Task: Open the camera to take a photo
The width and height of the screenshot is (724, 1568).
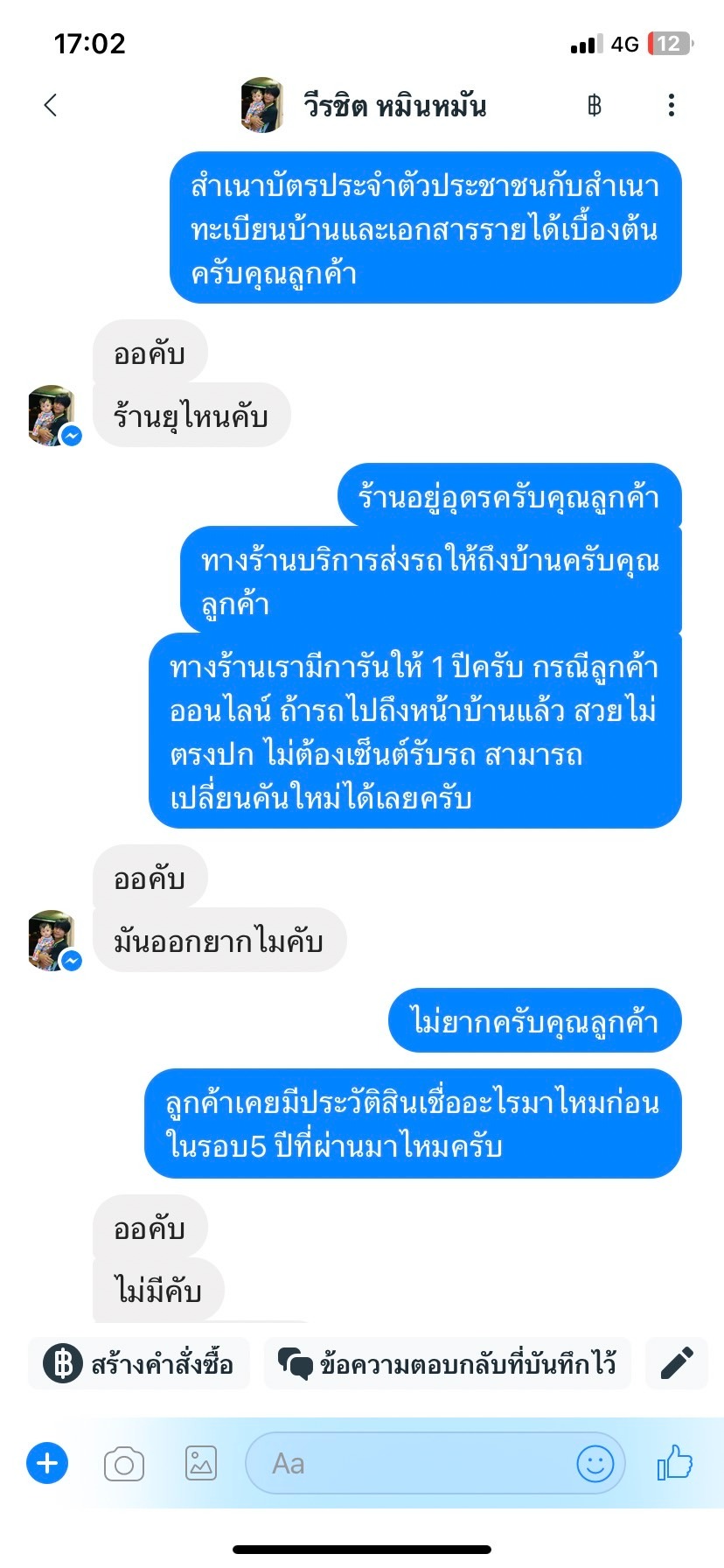Action: click(124, 1464)
